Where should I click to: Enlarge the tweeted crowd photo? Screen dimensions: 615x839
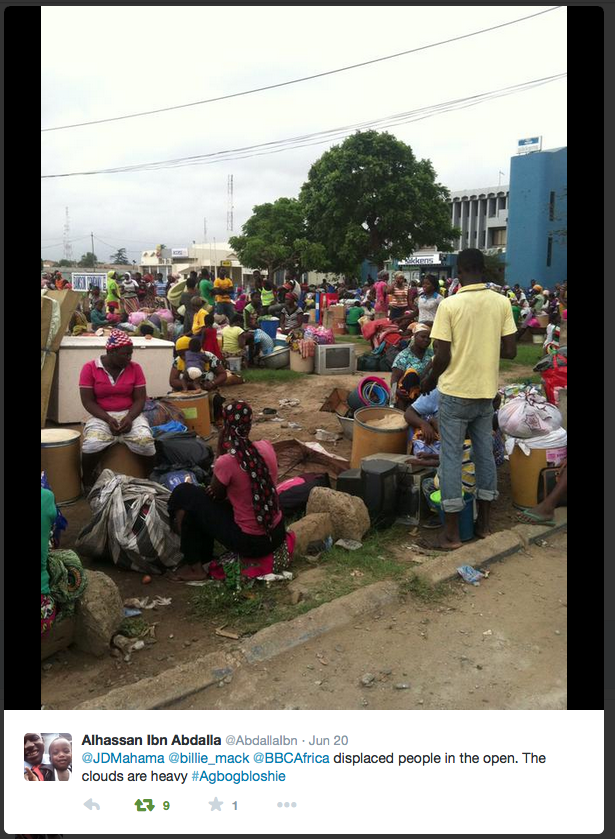click(x=303, y=358)
